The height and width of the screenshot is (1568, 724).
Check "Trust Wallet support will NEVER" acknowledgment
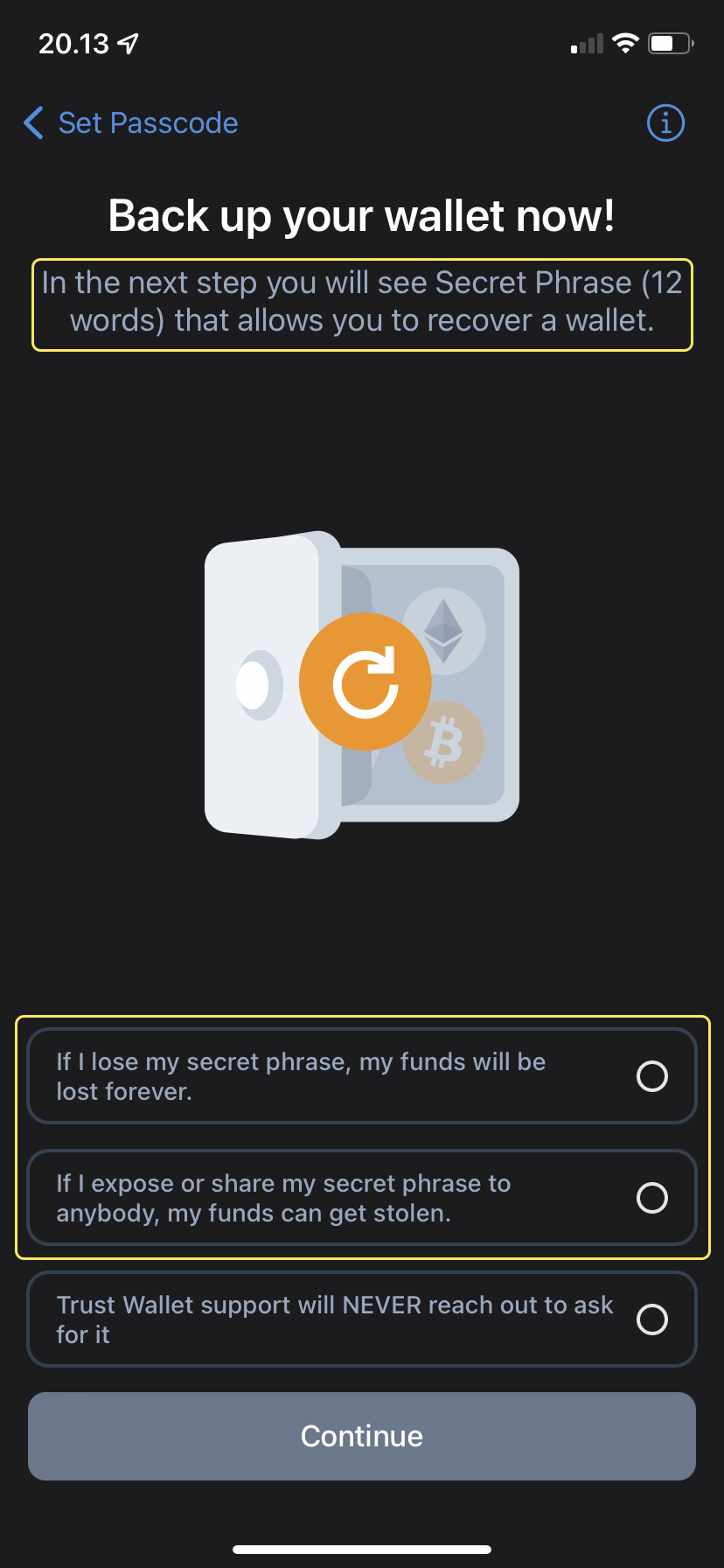[362, 1319]
